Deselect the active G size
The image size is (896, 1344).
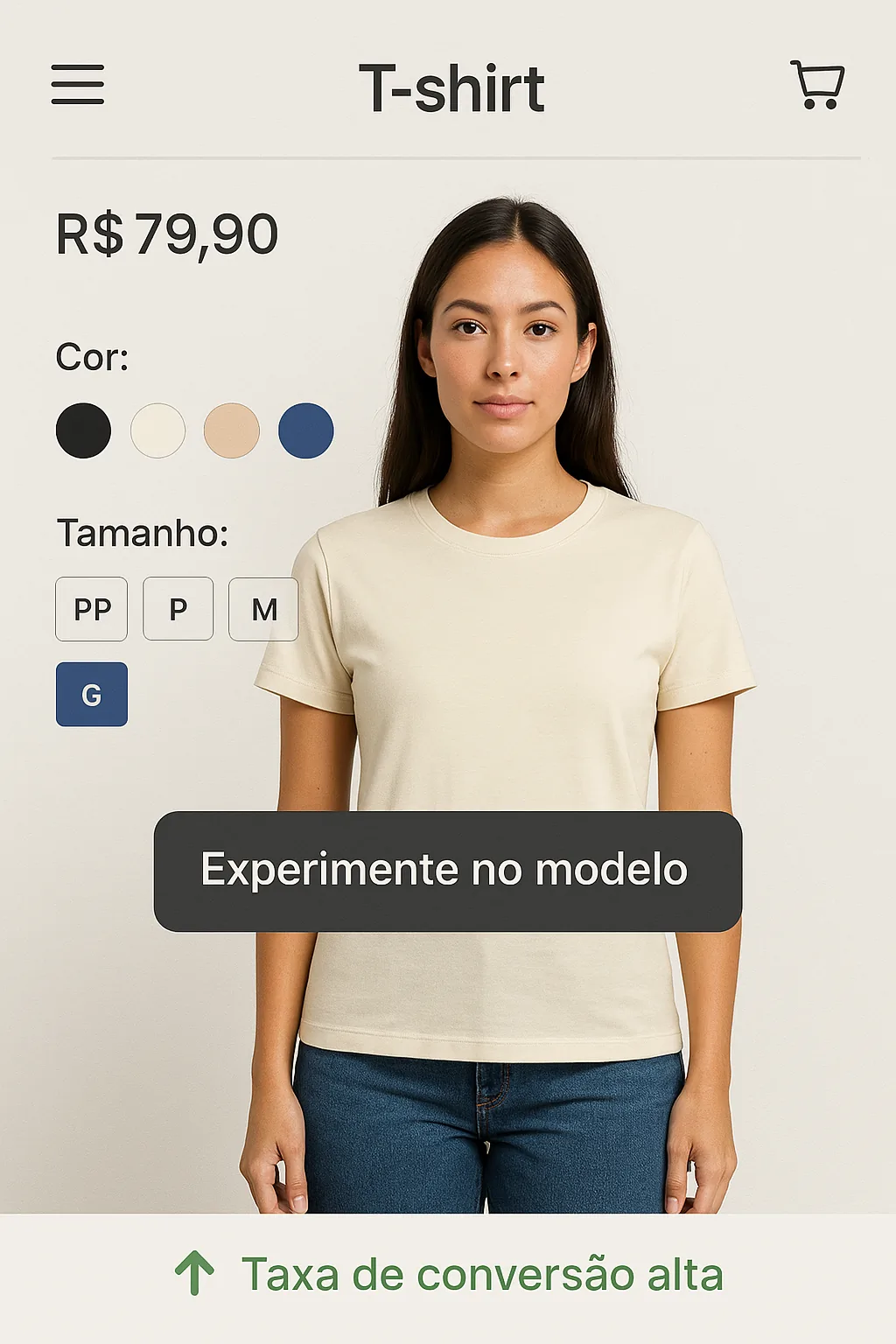coord(91,694)
